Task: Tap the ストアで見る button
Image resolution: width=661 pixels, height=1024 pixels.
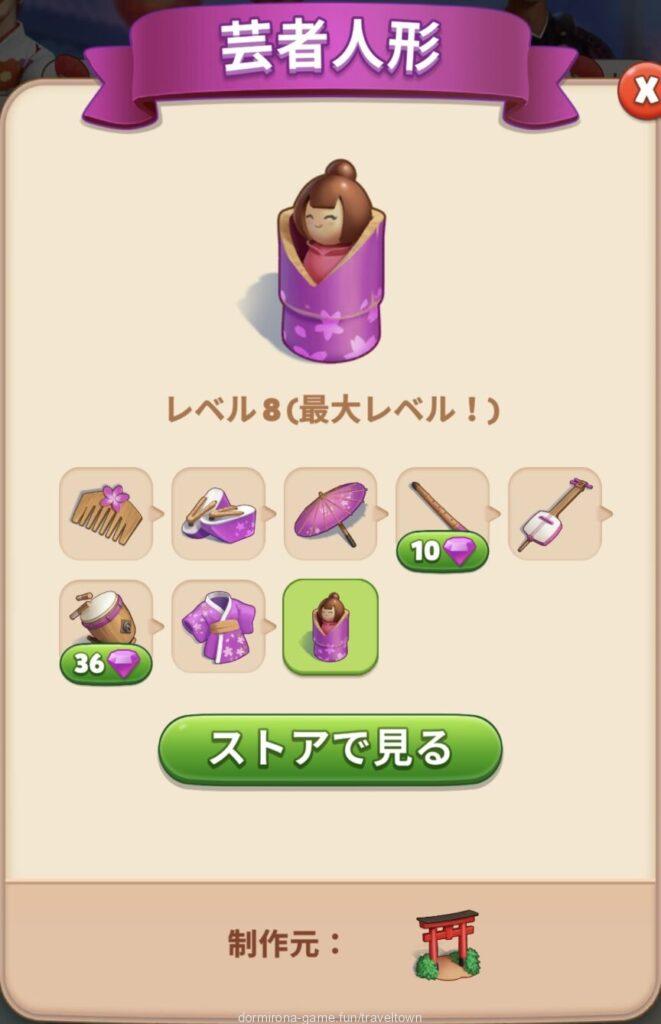Action: coord(330,749)
